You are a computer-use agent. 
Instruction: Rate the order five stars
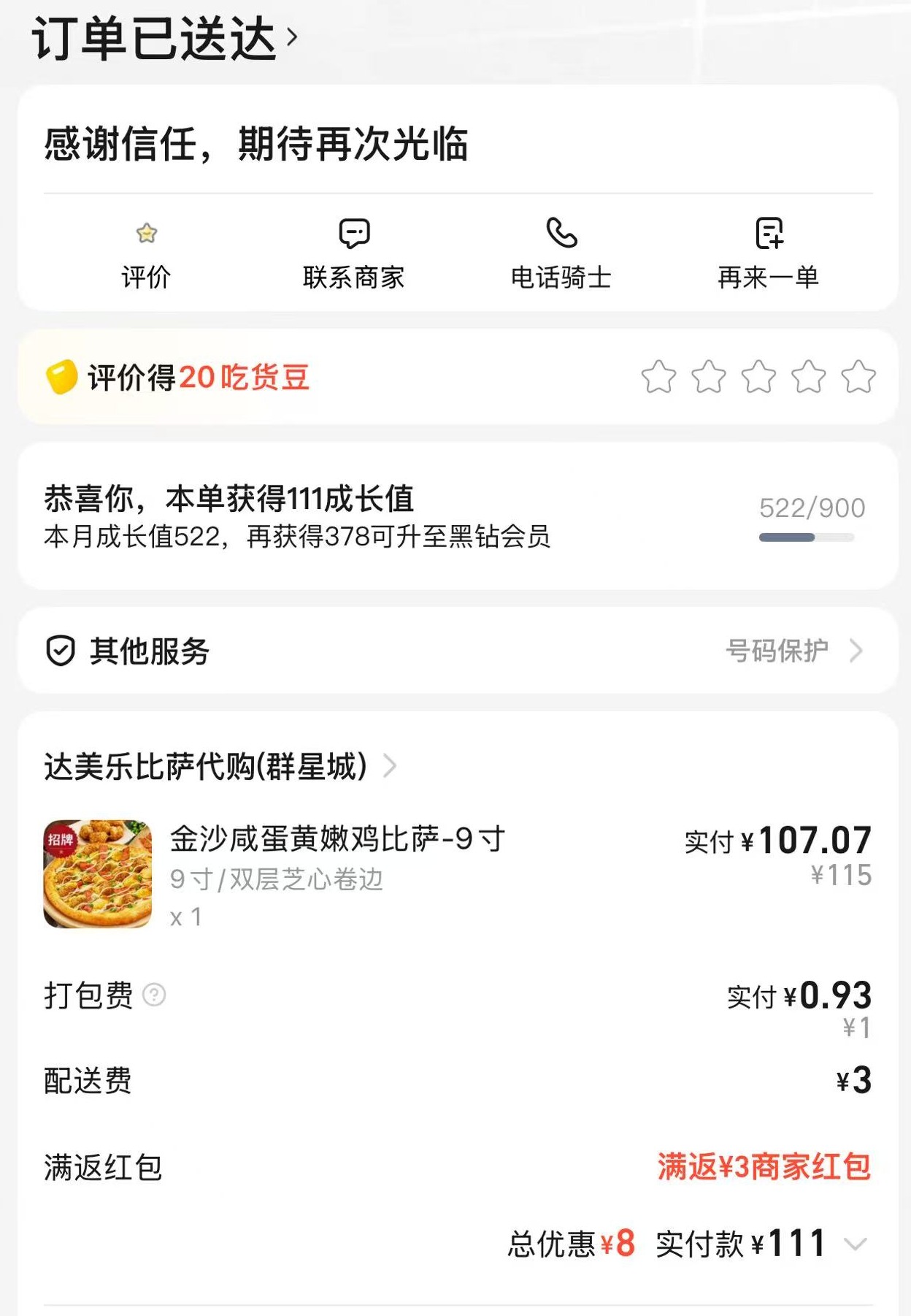click(858, 378)
